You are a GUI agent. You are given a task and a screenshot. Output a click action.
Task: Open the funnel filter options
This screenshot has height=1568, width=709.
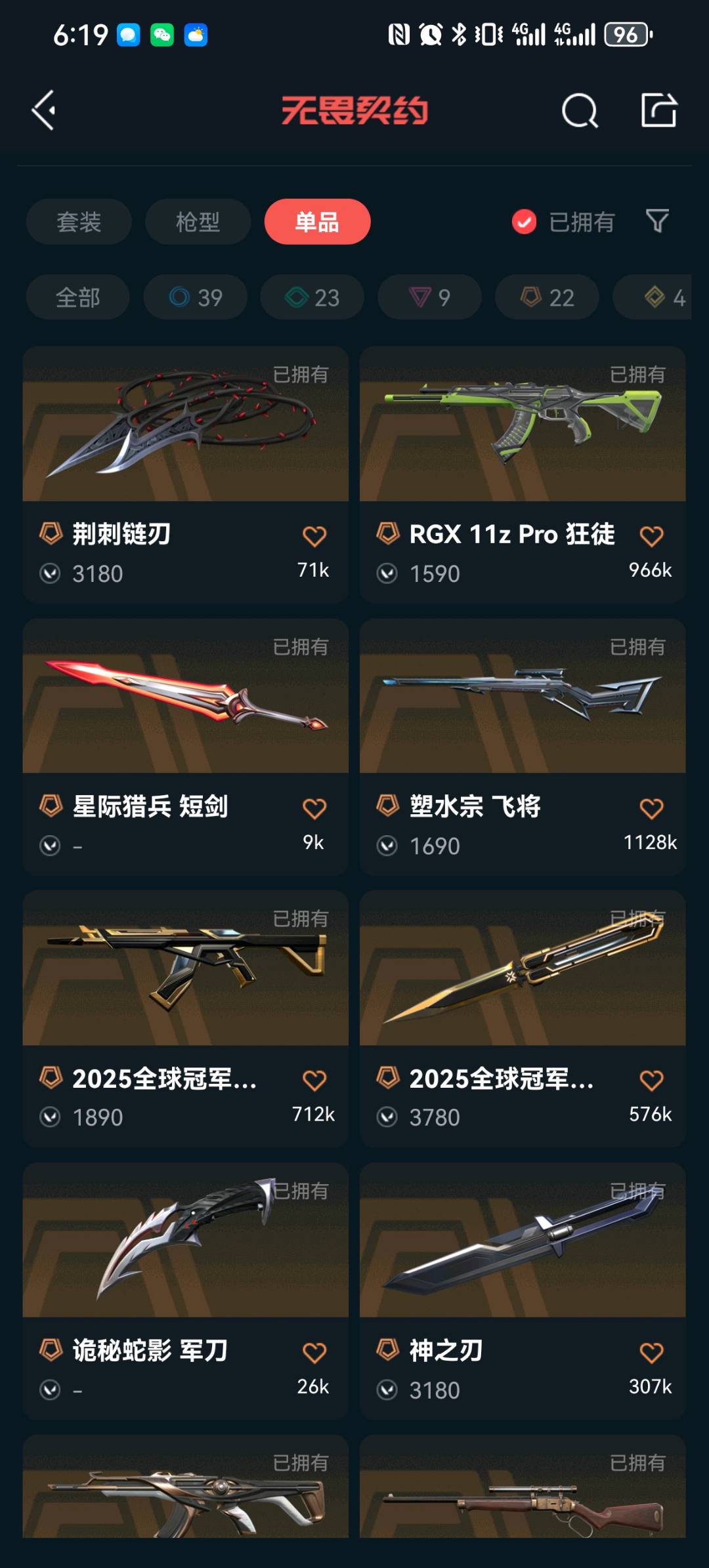(x=657, y=221)
